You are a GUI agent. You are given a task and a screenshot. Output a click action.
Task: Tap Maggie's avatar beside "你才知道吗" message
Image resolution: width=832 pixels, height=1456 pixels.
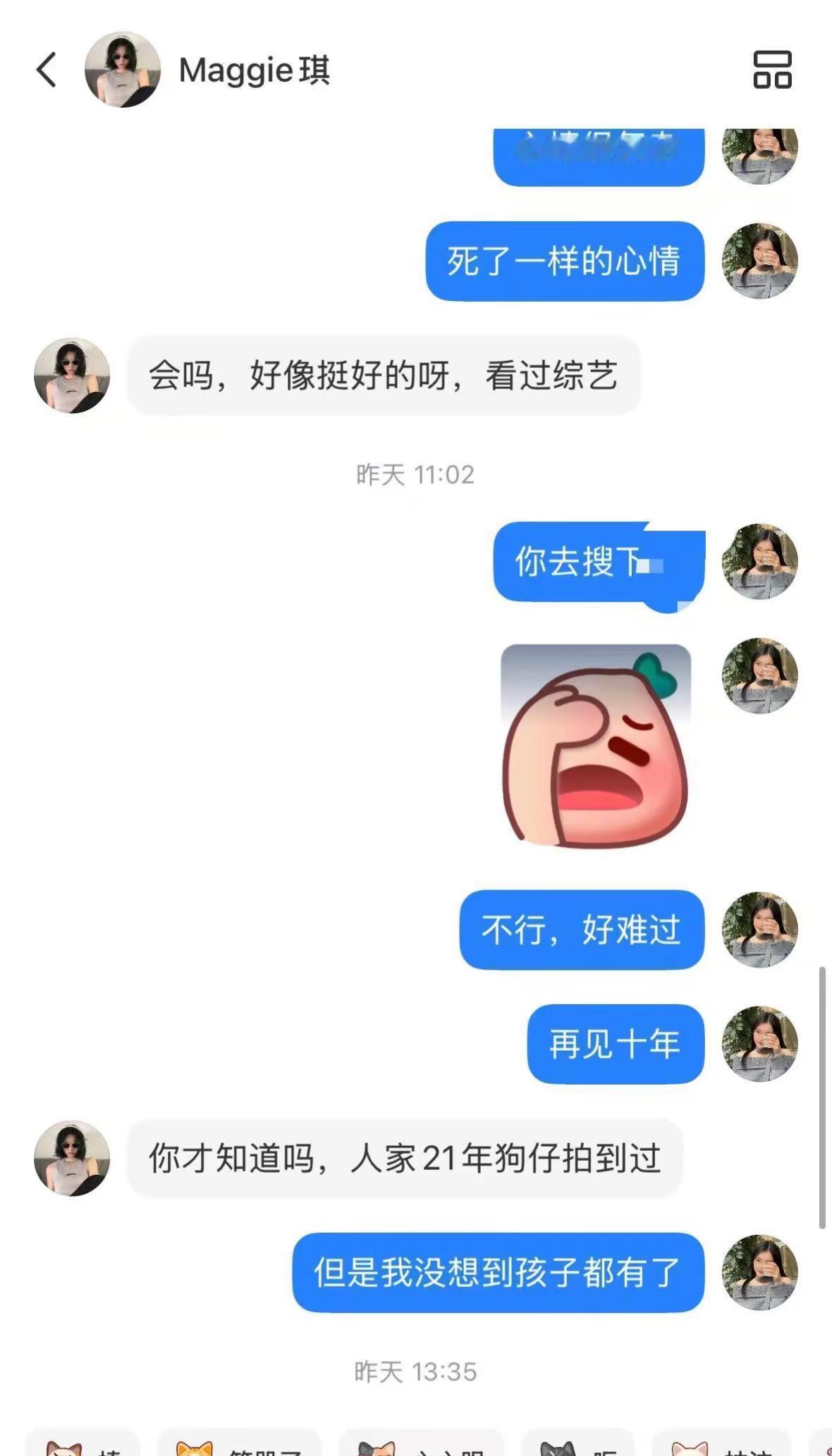(x=72, y=1158)
